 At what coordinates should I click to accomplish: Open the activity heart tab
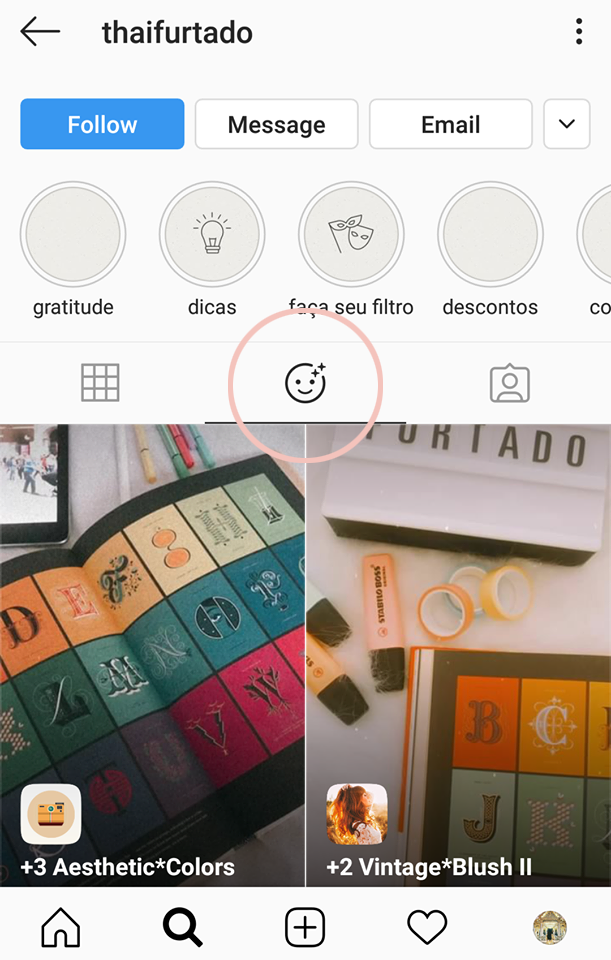[427, 928]
